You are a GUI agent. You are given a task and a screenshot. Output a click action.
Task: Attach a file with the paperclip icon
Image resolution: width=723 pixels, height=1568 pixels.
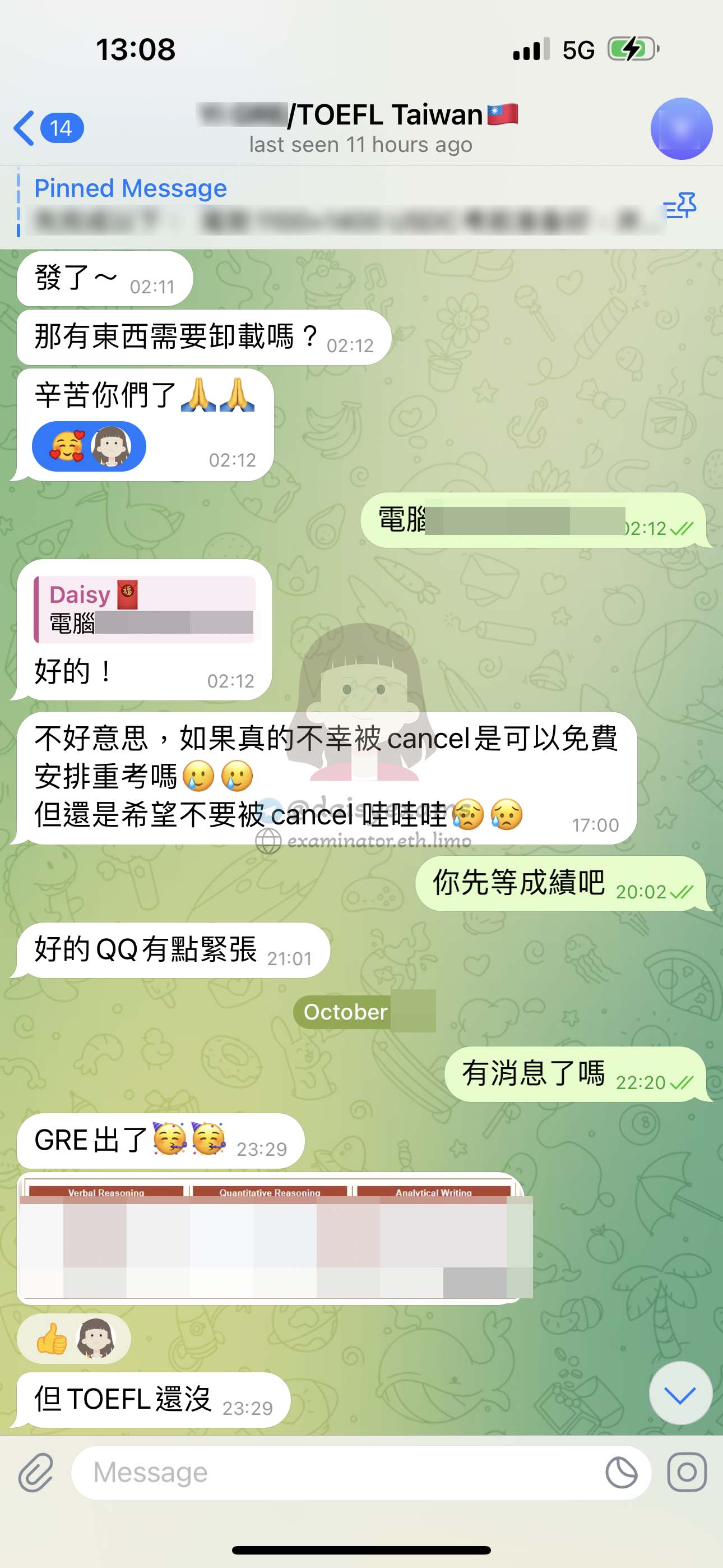click(35, 1473)
